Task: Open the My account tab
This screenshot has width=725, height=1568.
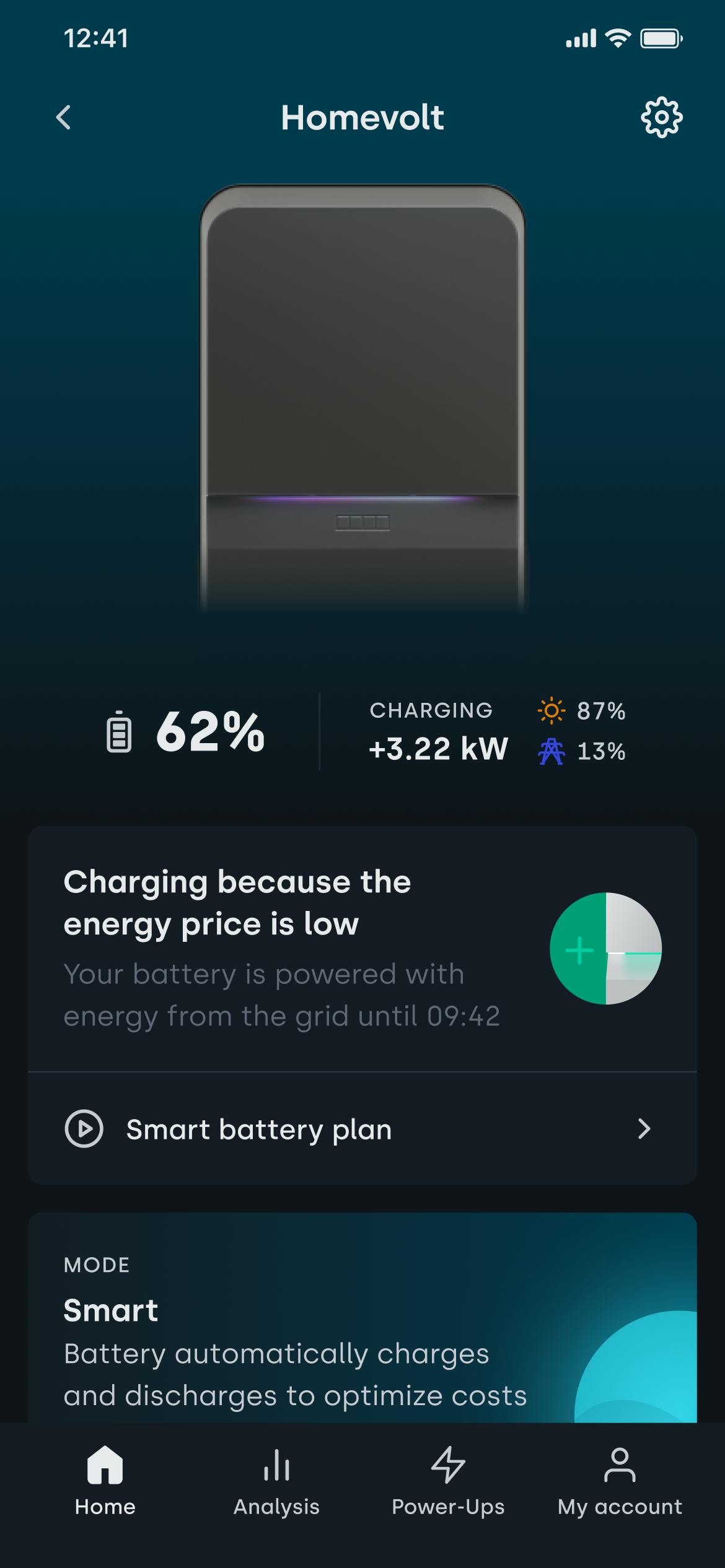Action: 620,1480
